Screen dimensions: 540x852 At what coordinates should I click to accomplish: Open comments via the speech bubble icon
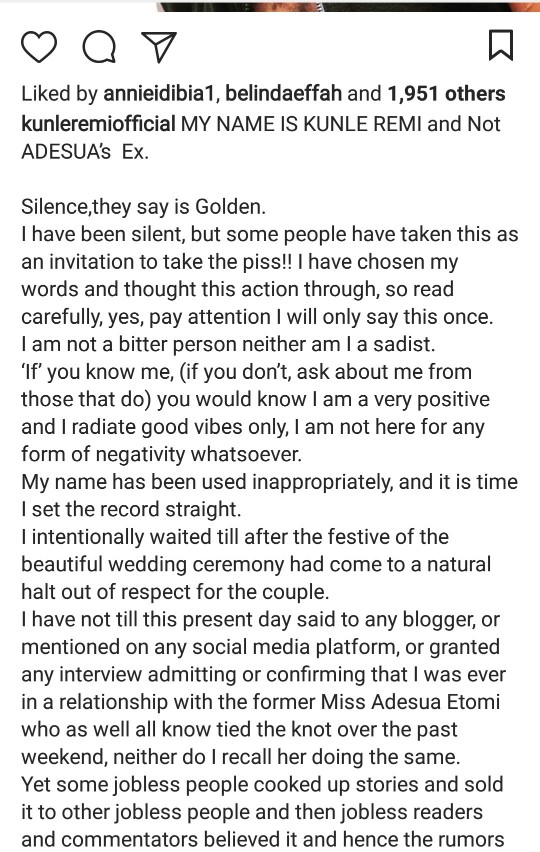point(99,47)
